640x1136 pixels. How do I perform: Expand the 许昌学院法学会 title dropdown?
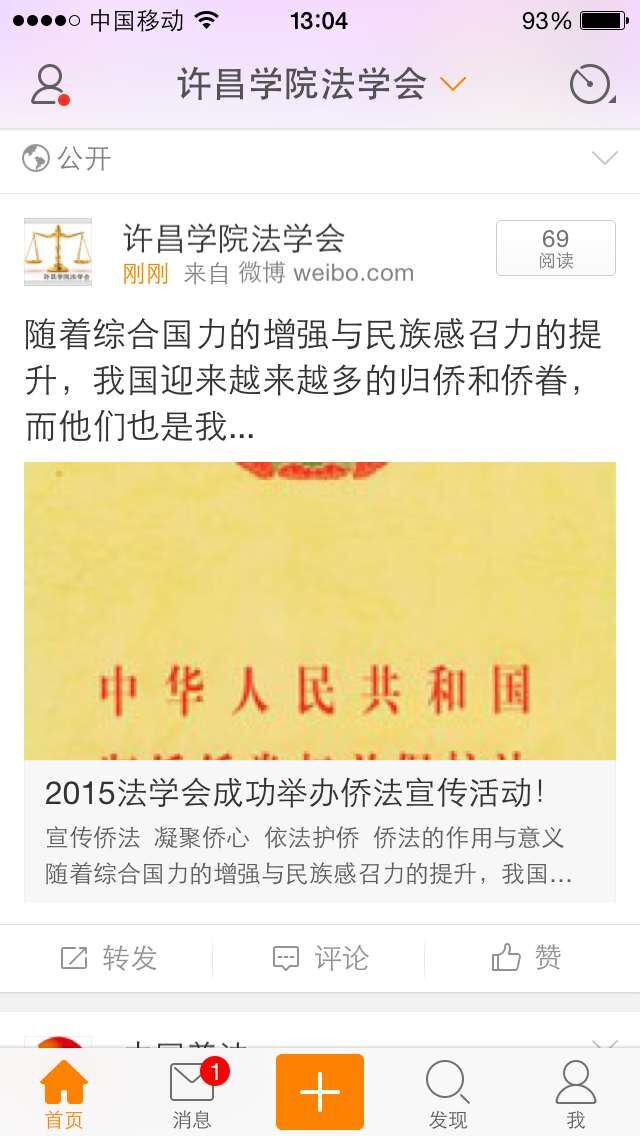[x=320, y=85]
